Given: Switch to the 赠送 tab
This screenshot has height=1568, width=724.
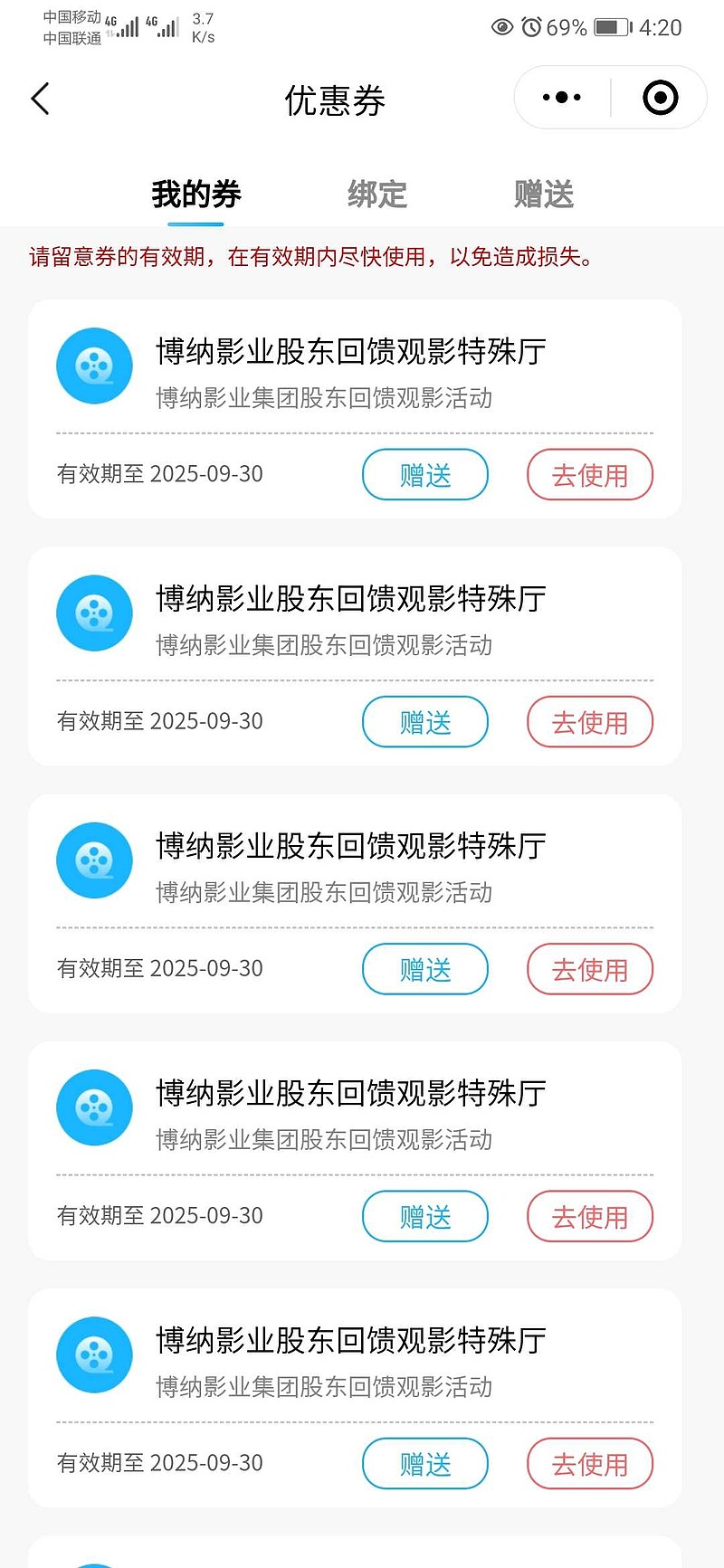Looking at the screenshot, I should click(544, 194).
